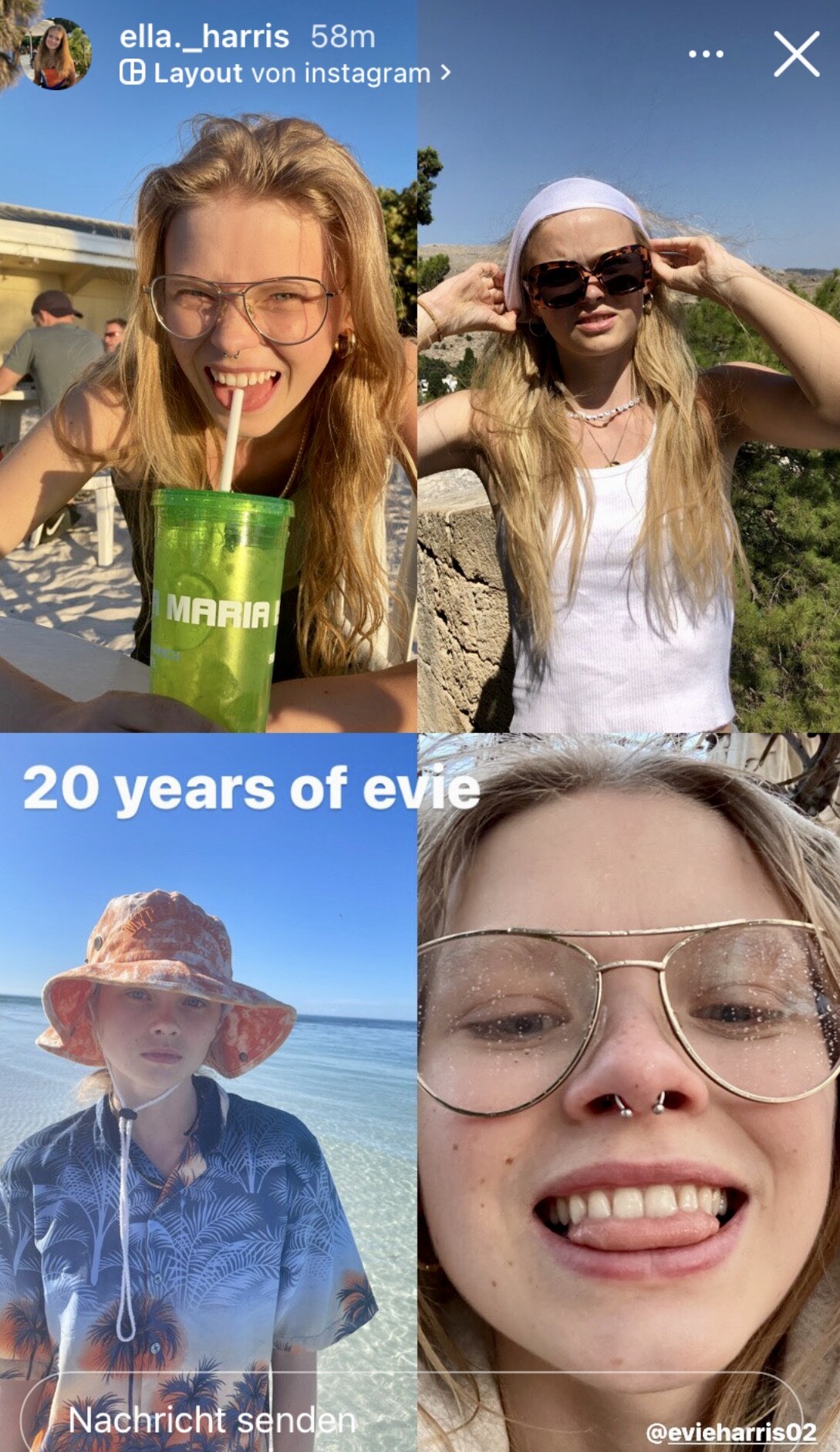Tap the ella._harris username
Screen dimensions: 840x1452
pos(204,36)
